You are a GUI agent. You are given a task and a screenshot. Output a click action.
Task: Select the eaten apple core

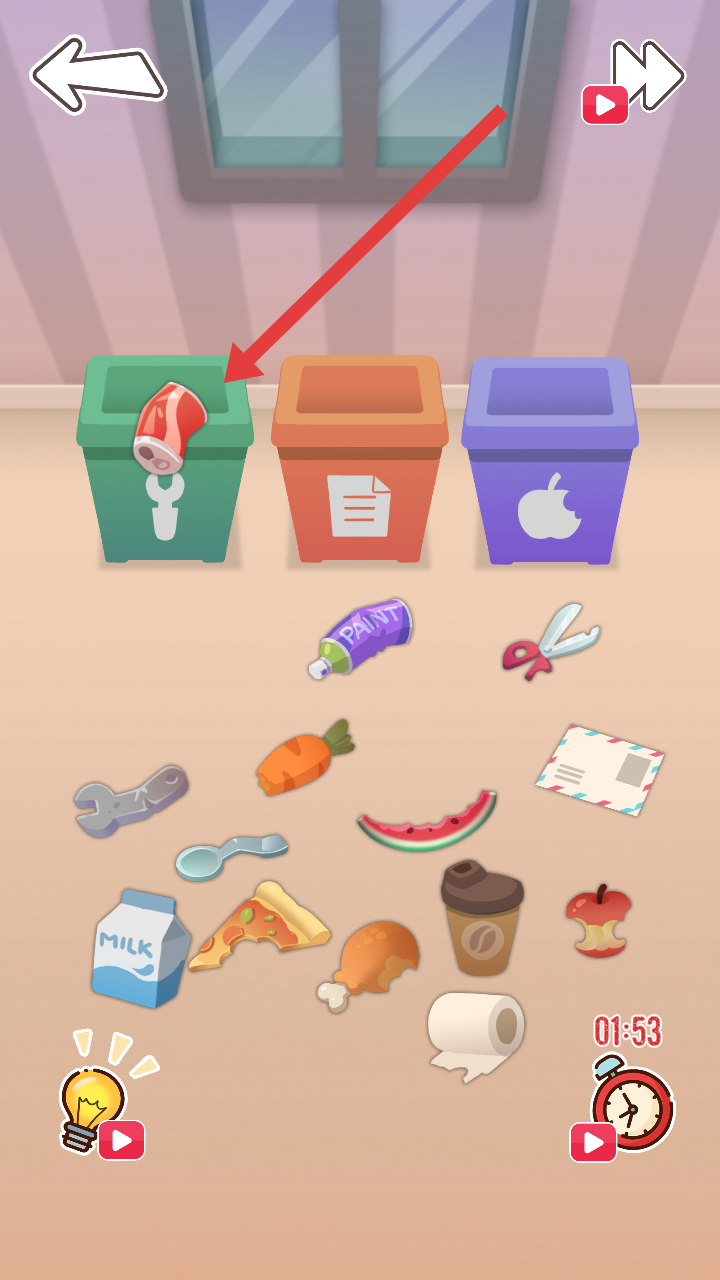(x=598, y=922)
